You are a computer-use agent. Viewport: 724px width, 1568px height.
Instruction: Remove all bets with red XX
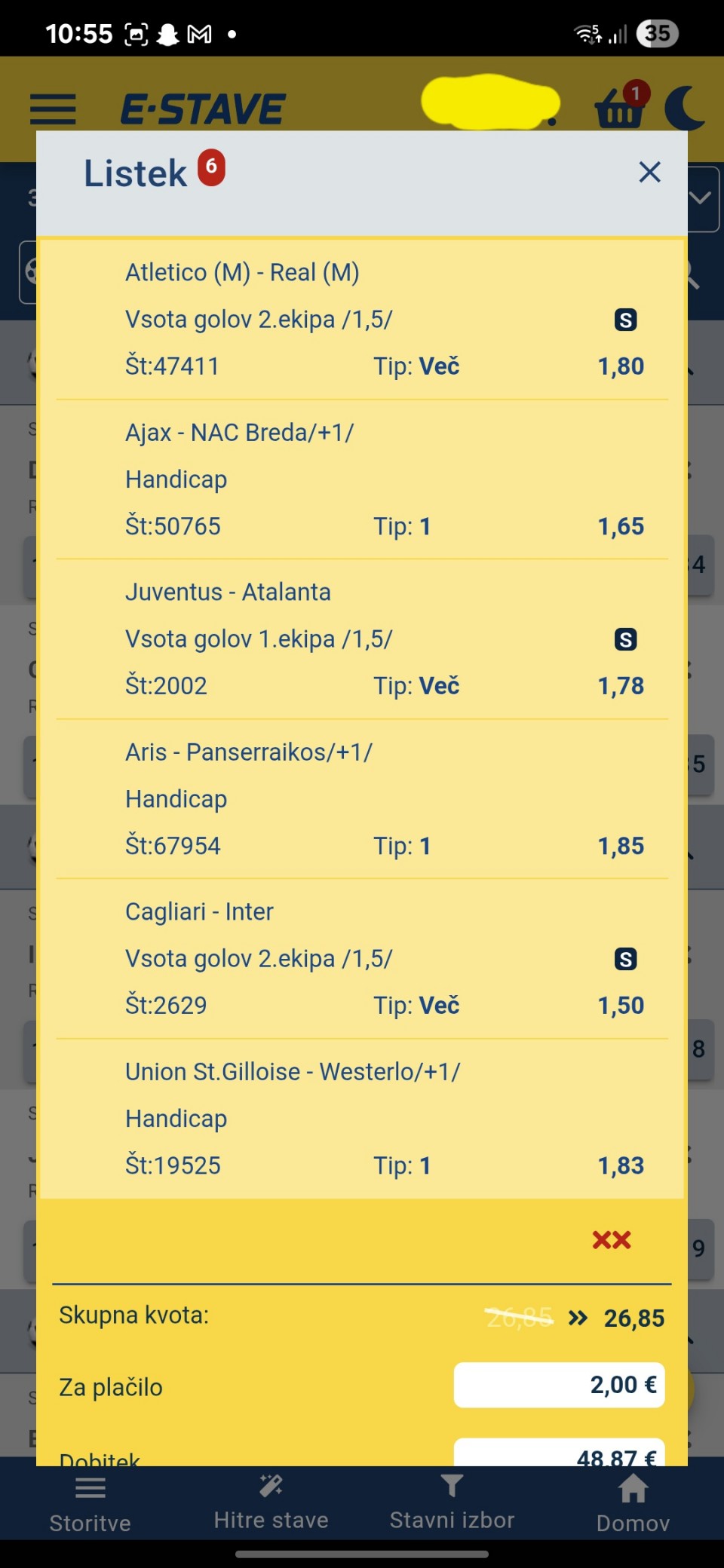pos(611,1240)
